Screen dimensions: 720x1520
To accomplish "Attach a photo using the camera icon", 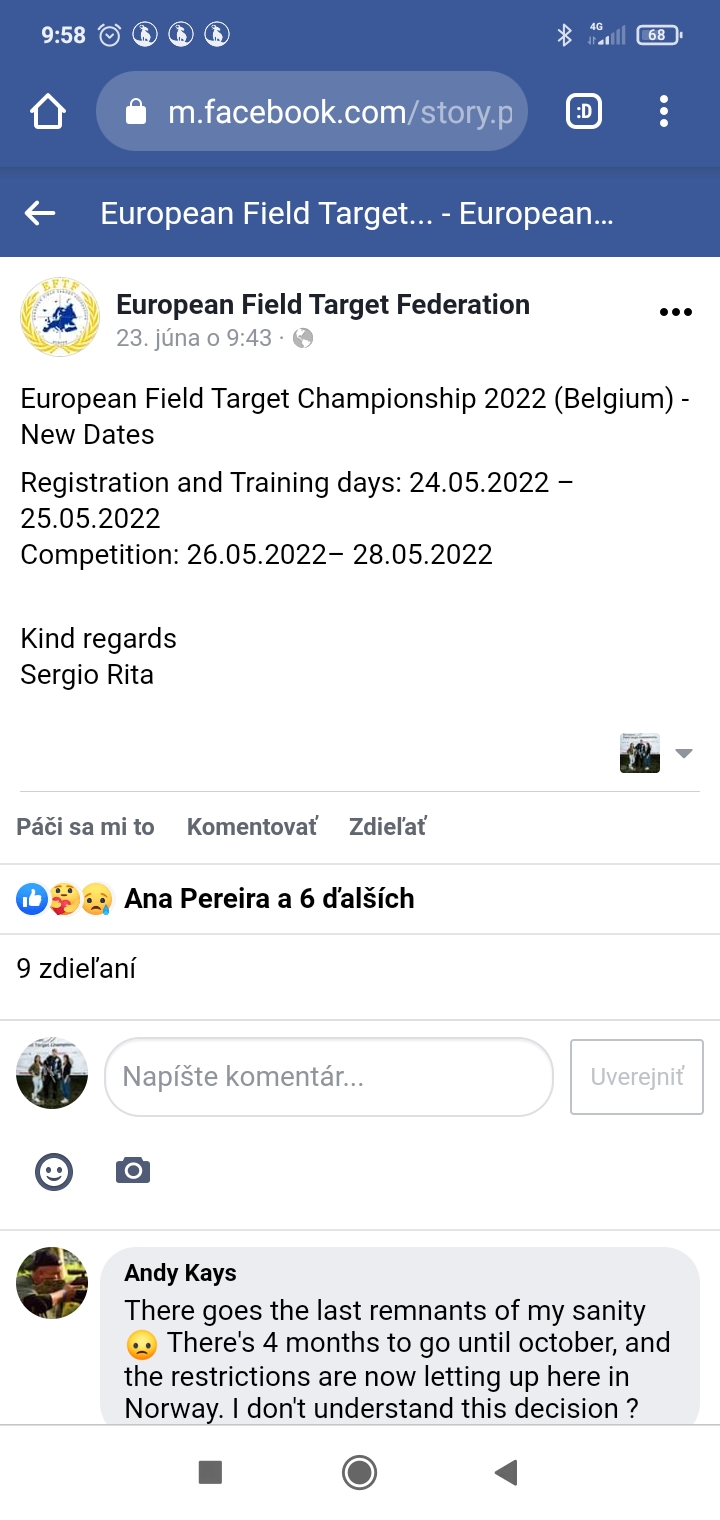I will (x=133, y=1171).
